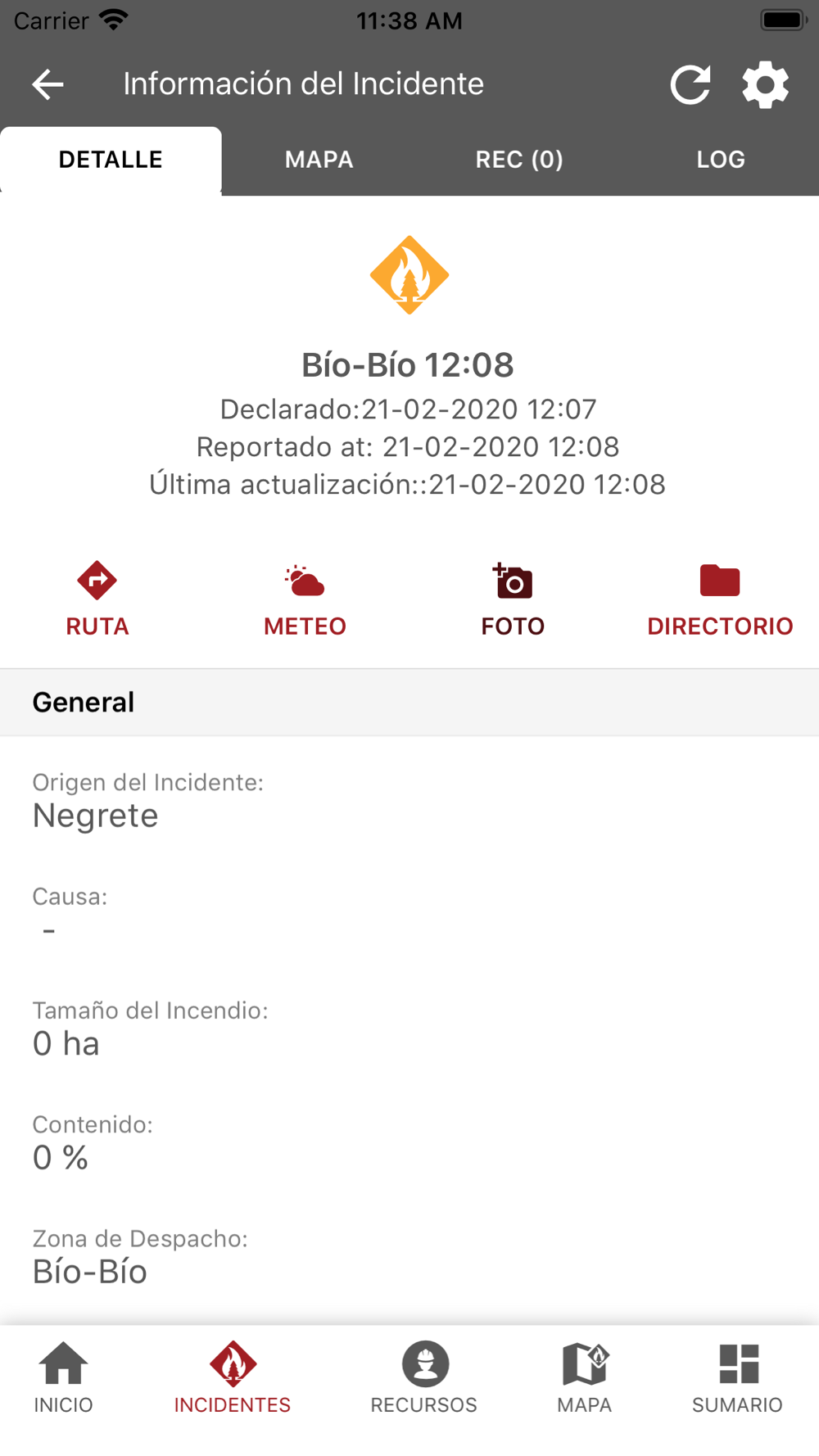The width and height of the screenshot is (819, 1456).
Task: Open RECURSOS in the bottom bar
Action: click(x=424, y=1379)
